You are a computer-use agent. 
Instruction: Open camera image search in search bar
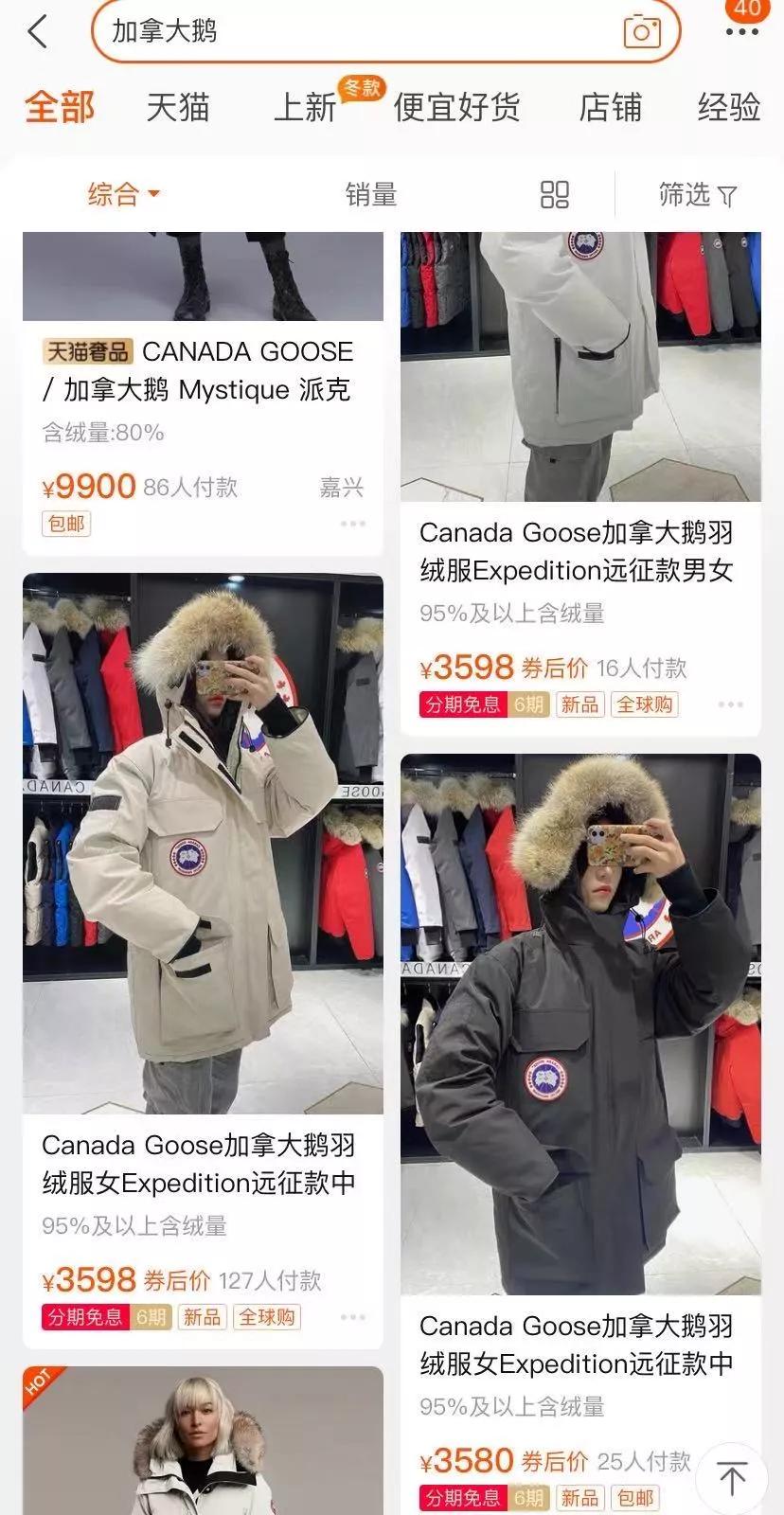[641, 31]
